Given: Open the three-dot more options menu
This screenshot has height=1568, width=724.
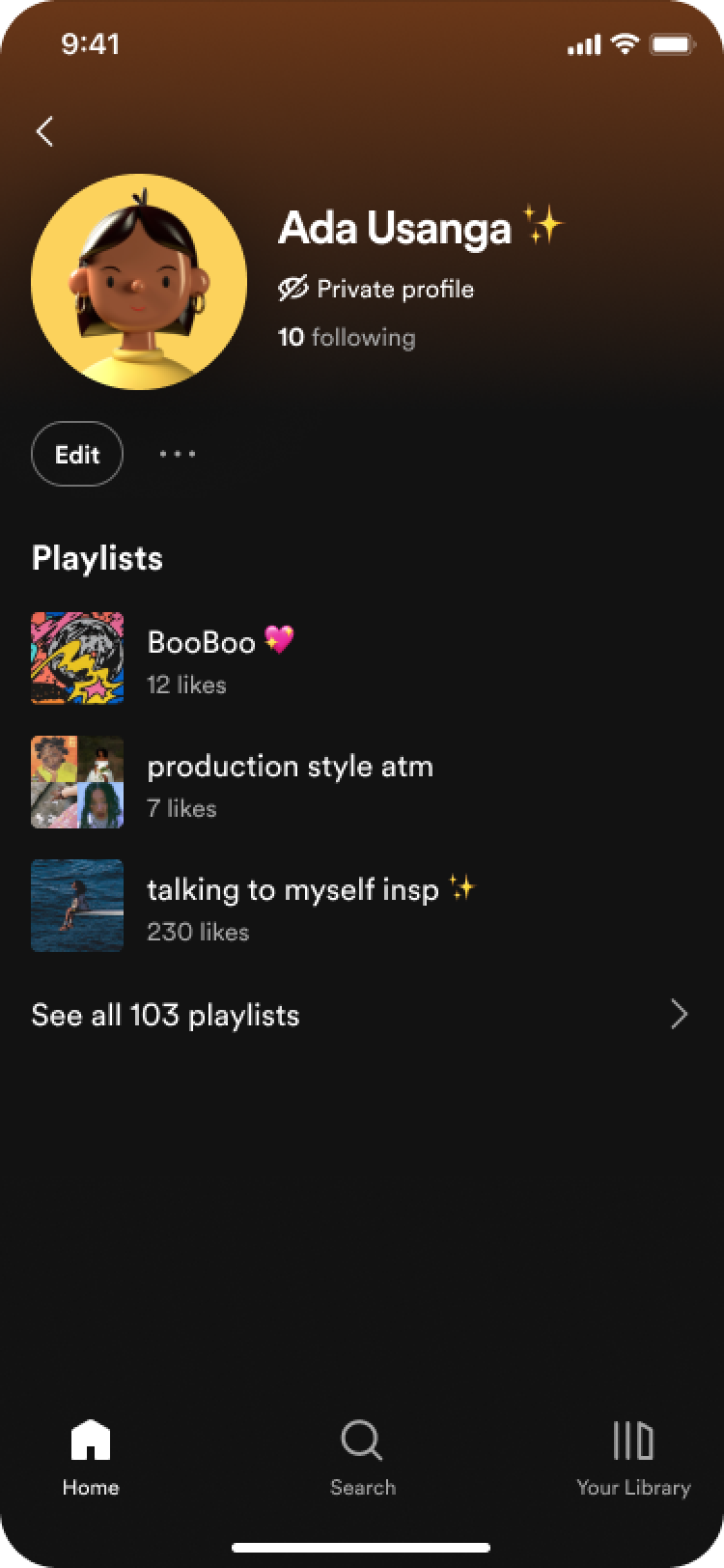Looking at the screenshot, I should [x=178, y=454].
